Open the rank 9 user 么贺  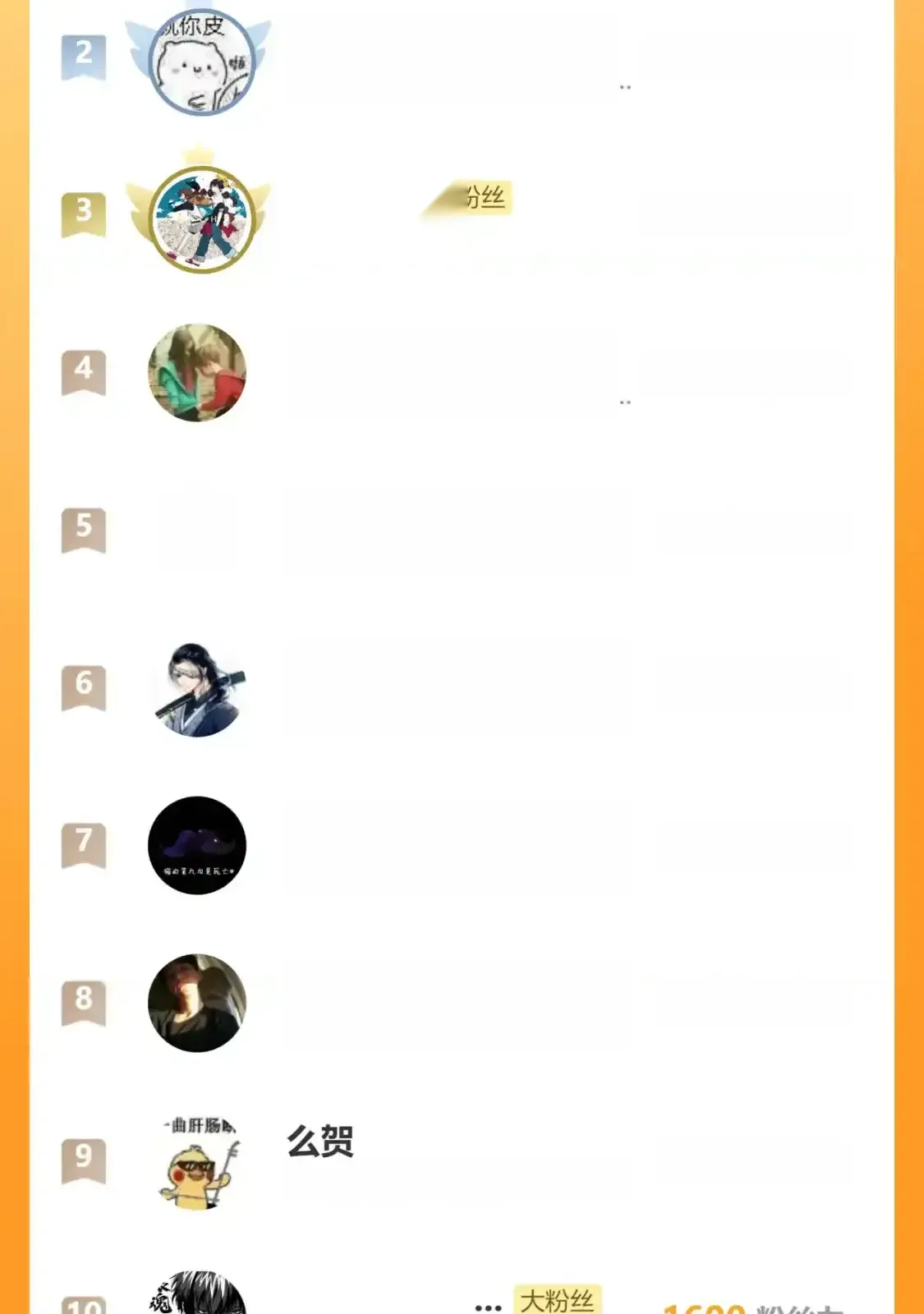[319, 1142]
